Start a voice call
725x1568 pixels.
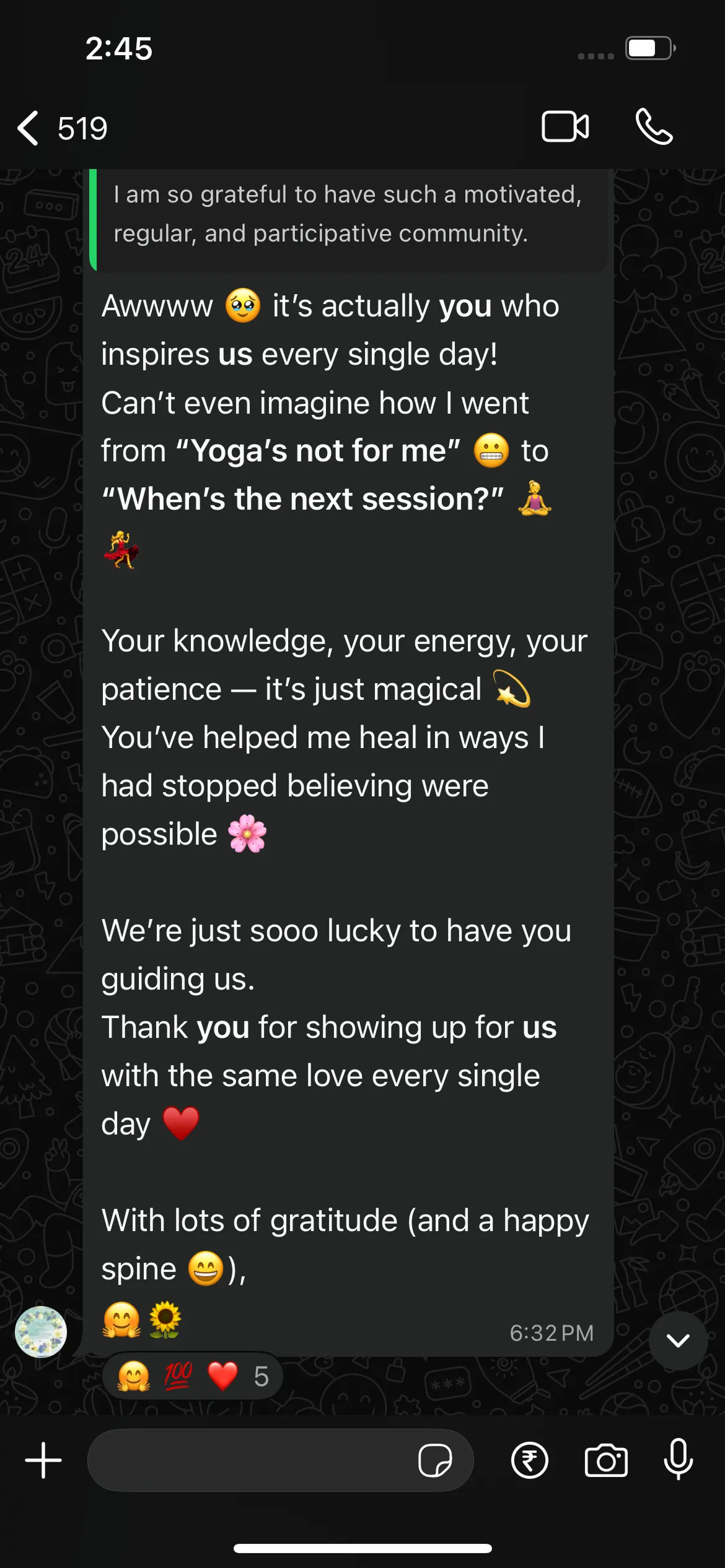click(654, 127)
